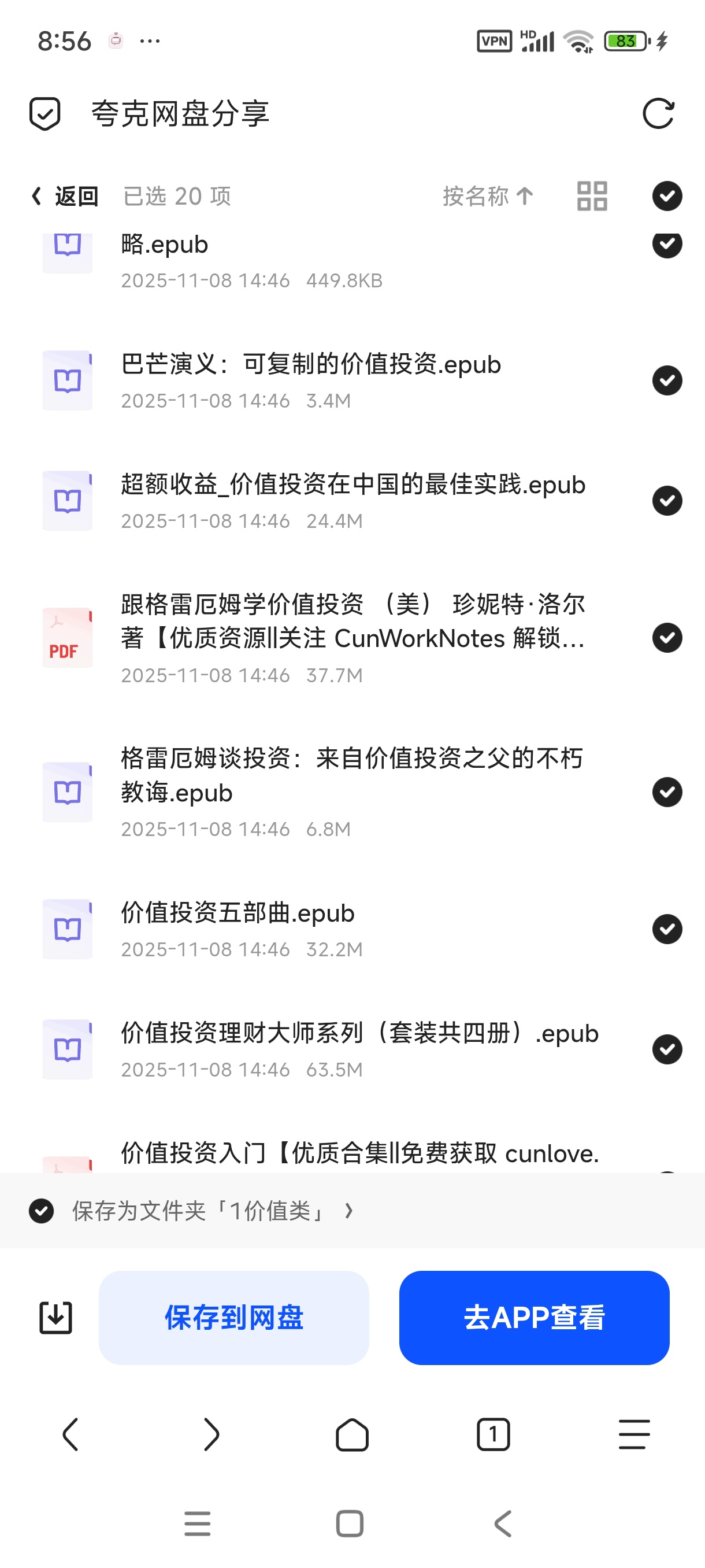Viewport: 705px width, 1568px height.
Task: Open the browser hamburger menu
Action: click(633, 1433)
